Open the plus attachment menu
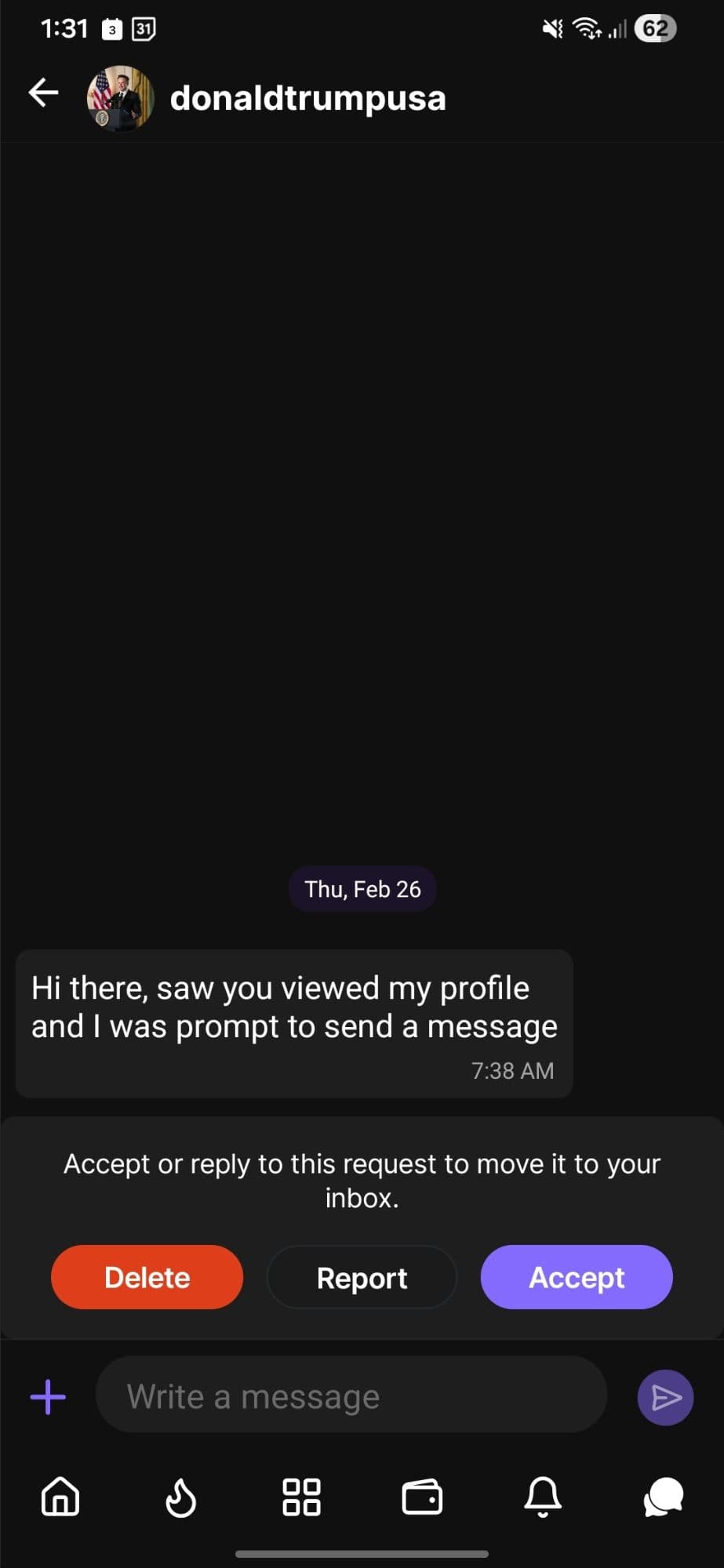 (x=48, y=1397)
